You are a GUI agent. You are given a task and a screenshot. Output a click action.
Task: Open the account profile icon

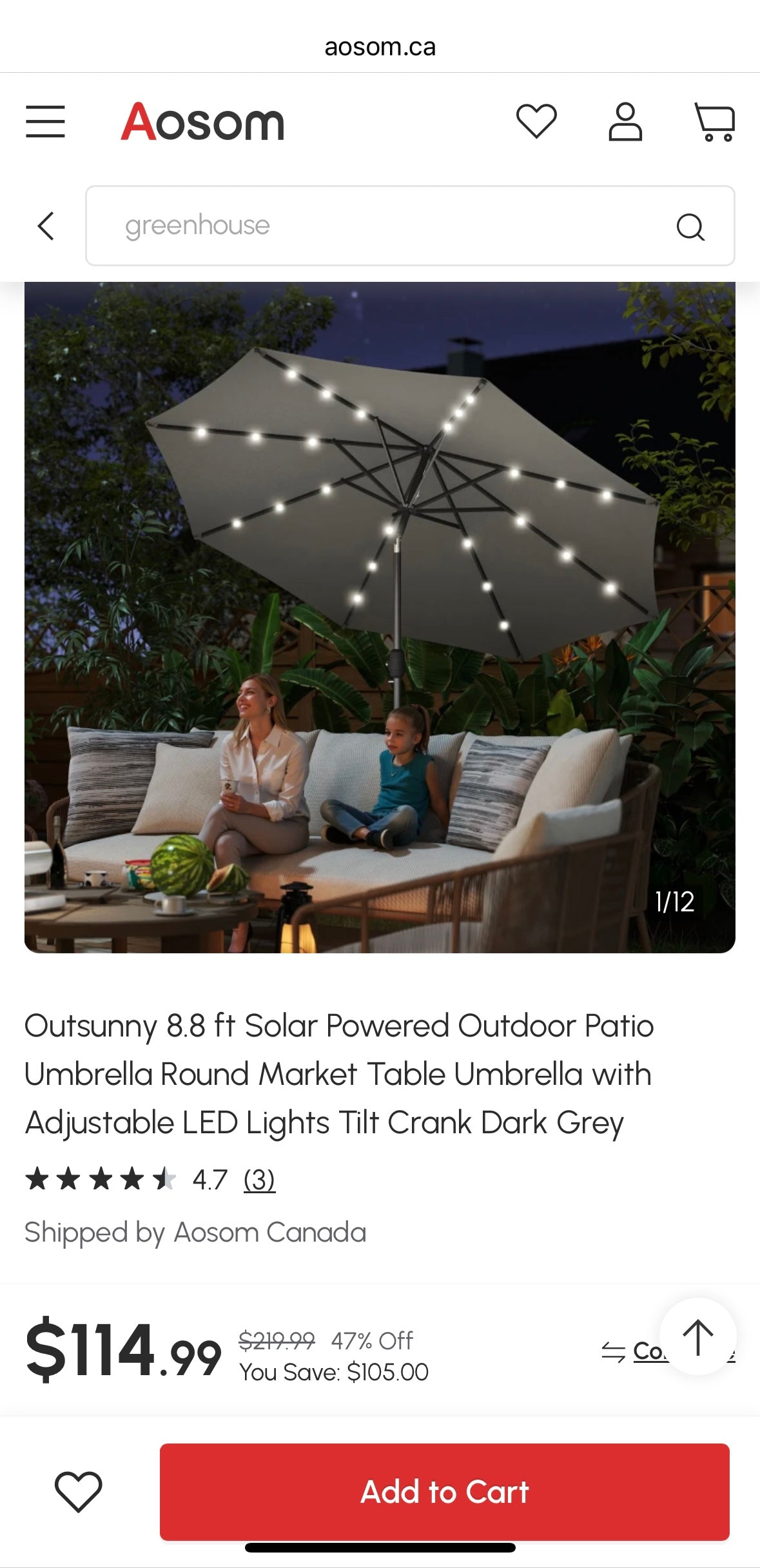tap(625, 122)
